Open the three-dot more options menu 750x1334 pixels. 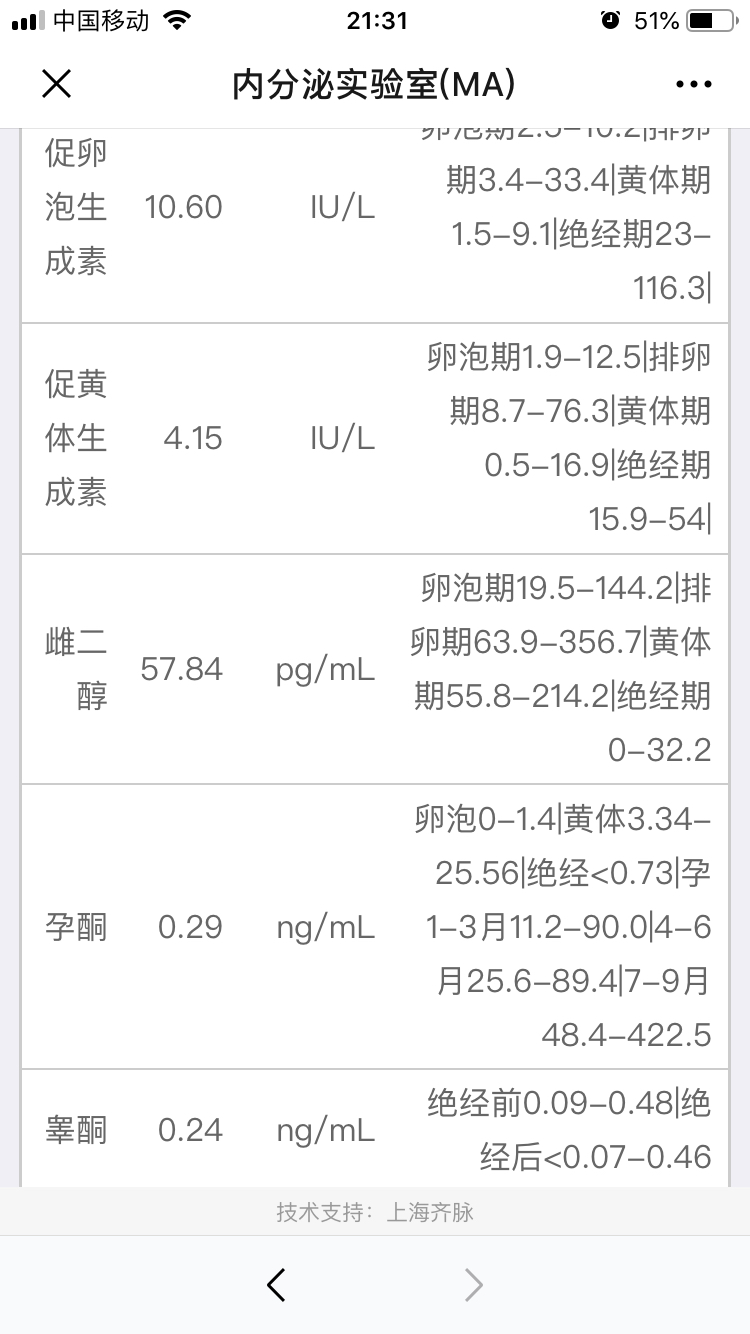pyautogui.click(x=693, y=85)
